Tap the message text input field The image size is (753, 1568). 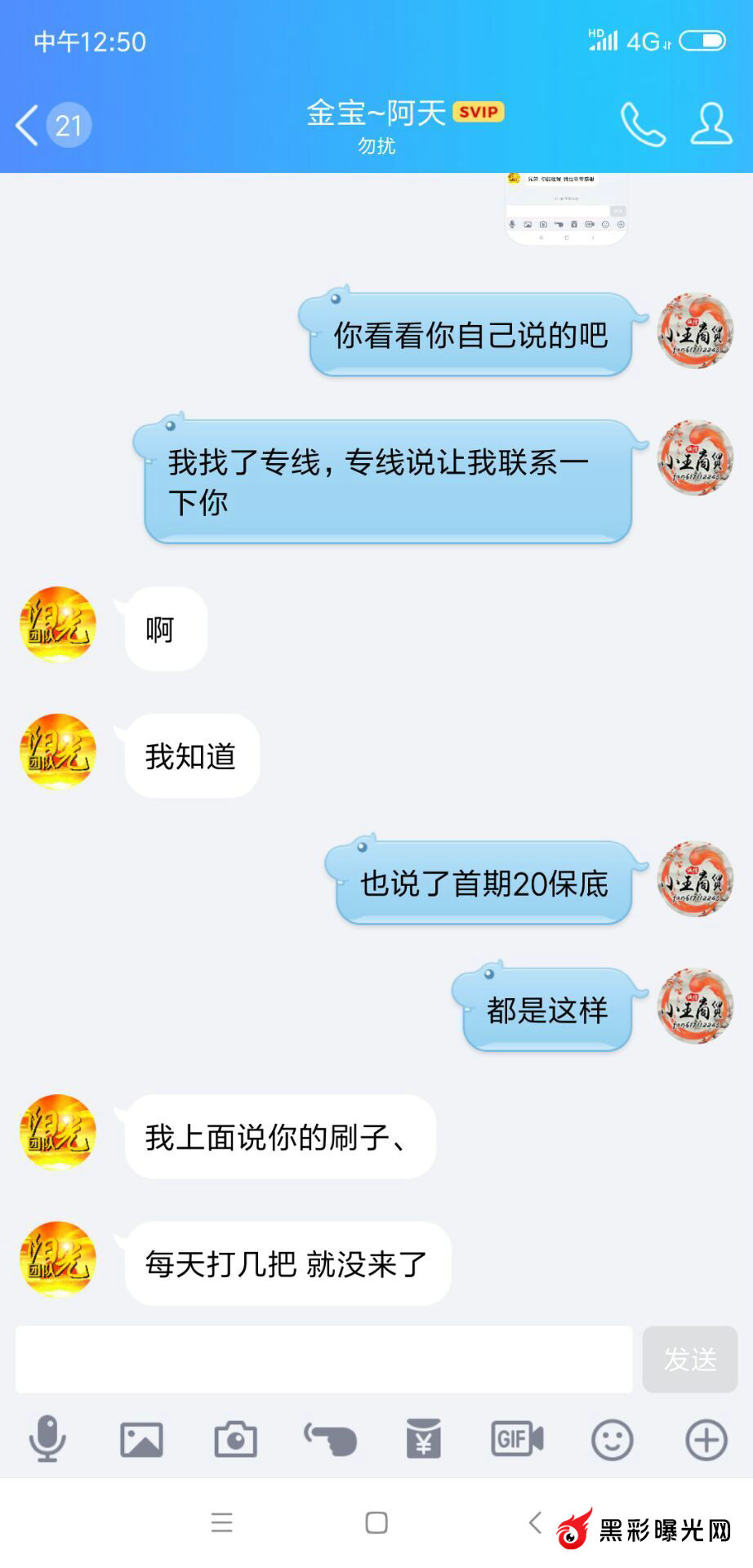coord(323,1359)
